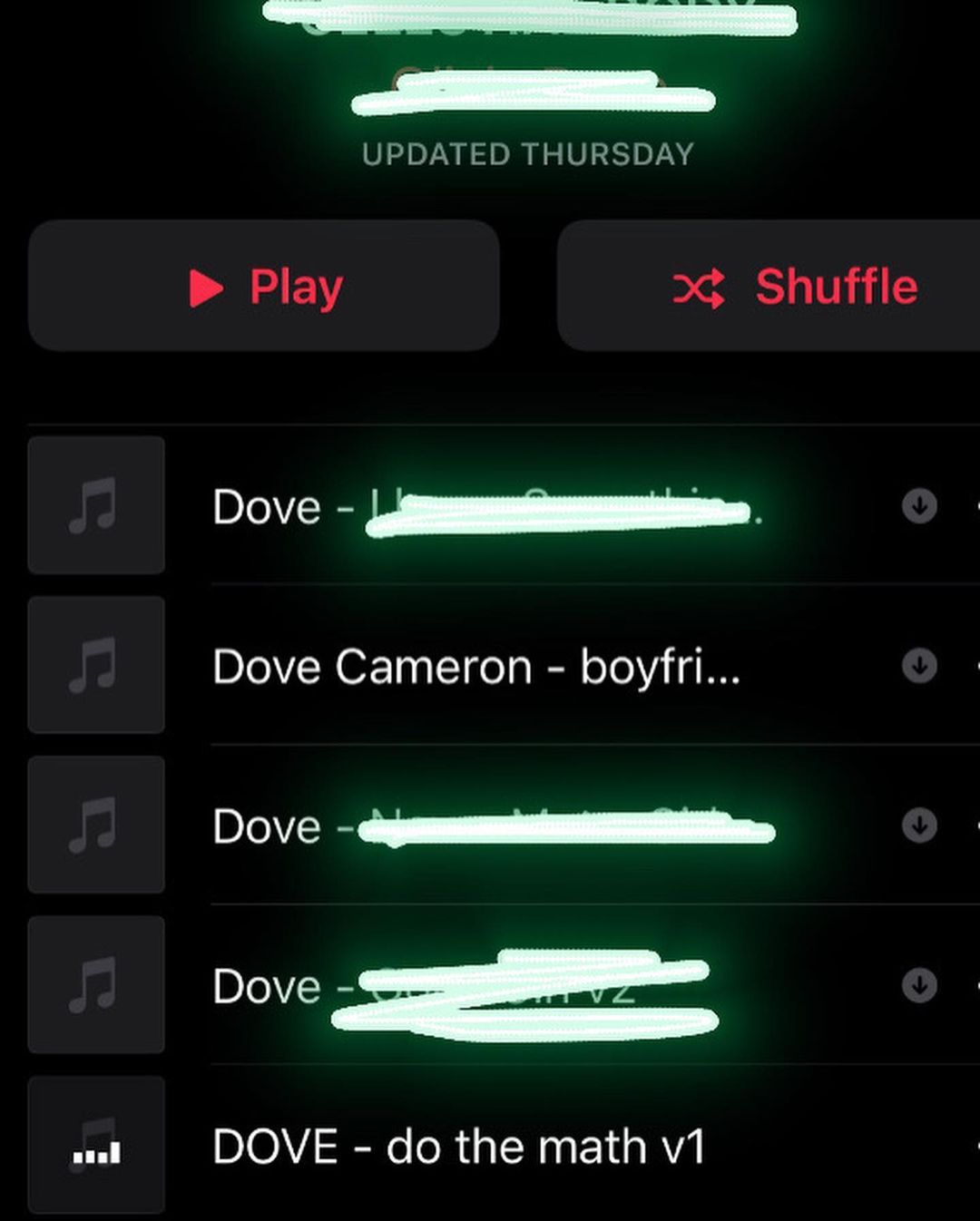980x1221 pixels.
Task: Start playing the playlist with Play
Action: click(264, 287)
